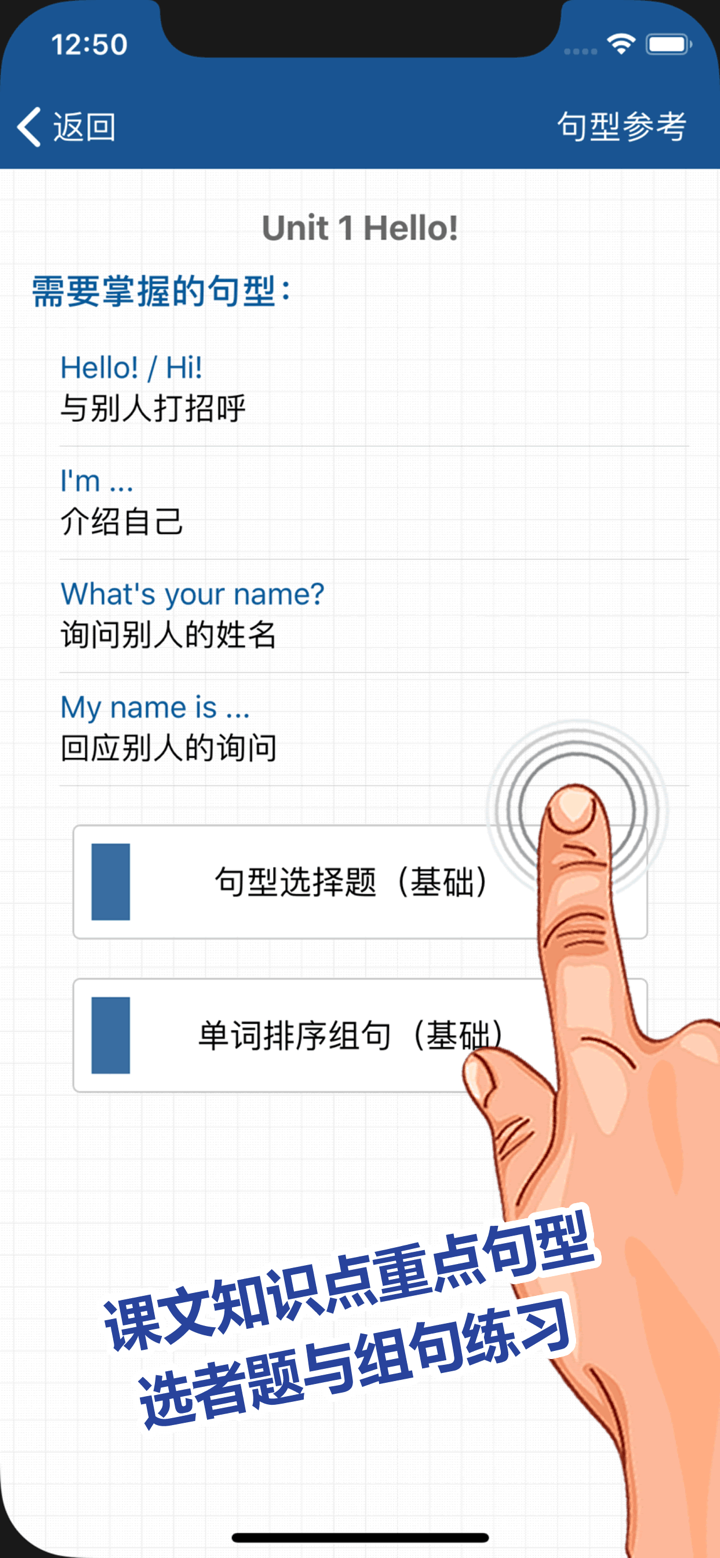
Task: Tap the 'Unit 1 Hello!' heading
Action: coord(358,227)
